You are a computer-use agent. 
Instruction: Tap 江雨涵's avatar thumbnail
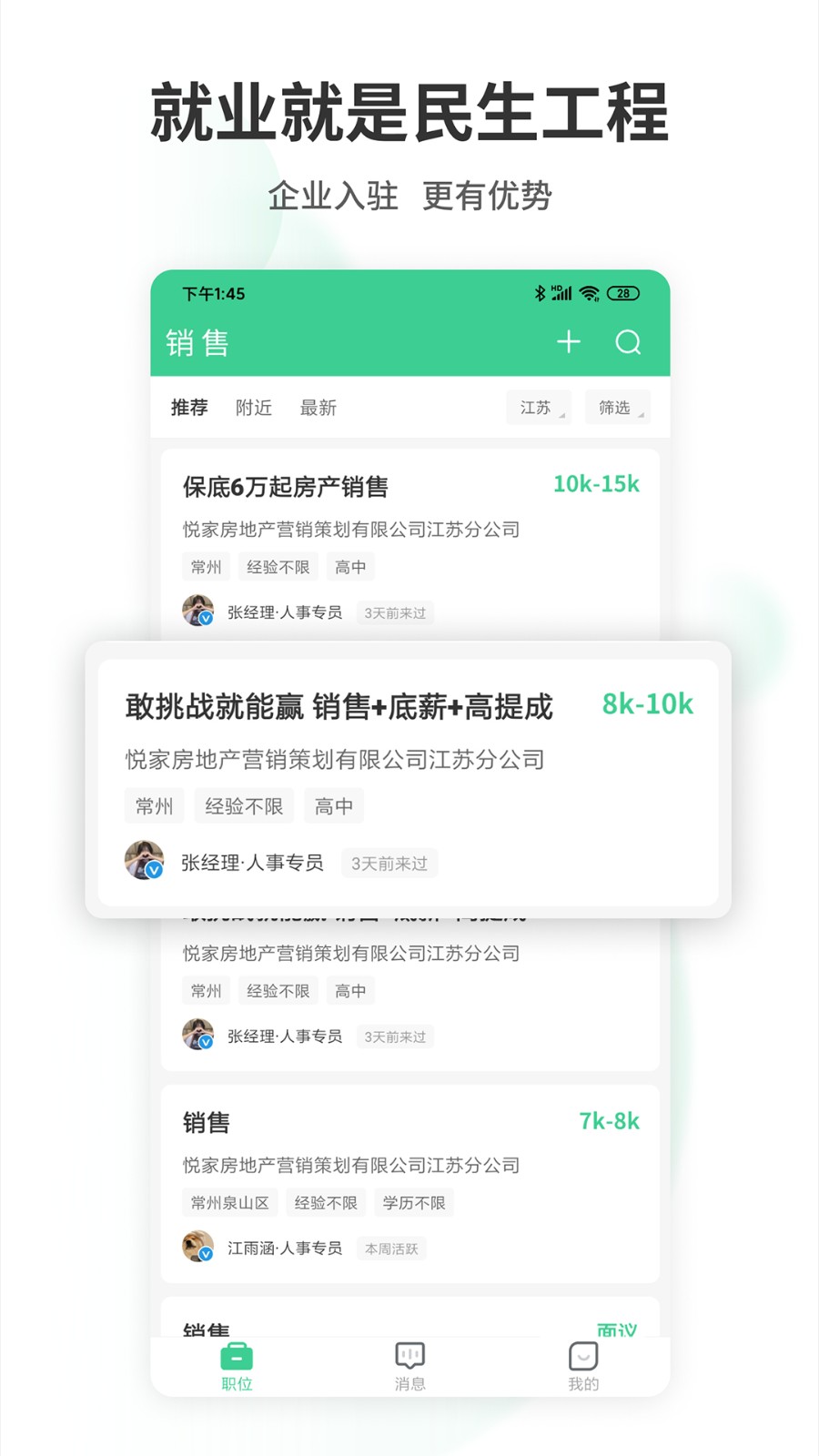coord(198,1246)
